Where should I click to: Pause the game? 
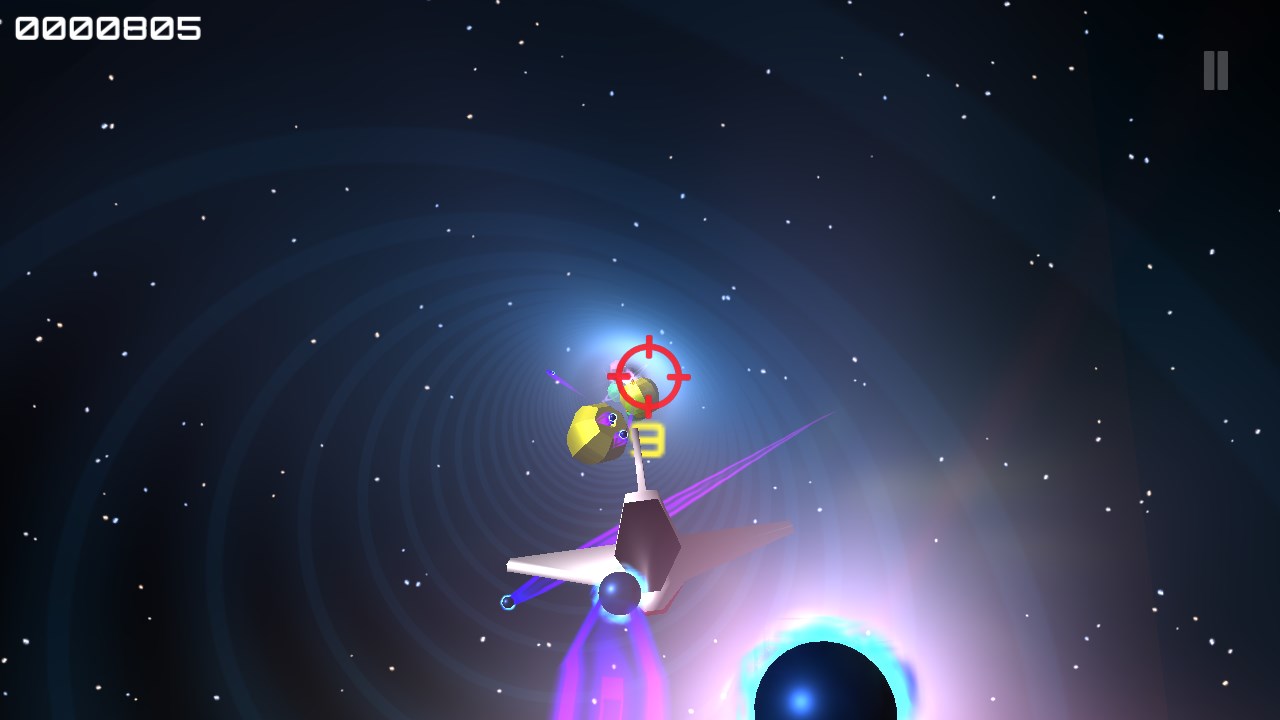(x=1215, y=71)
